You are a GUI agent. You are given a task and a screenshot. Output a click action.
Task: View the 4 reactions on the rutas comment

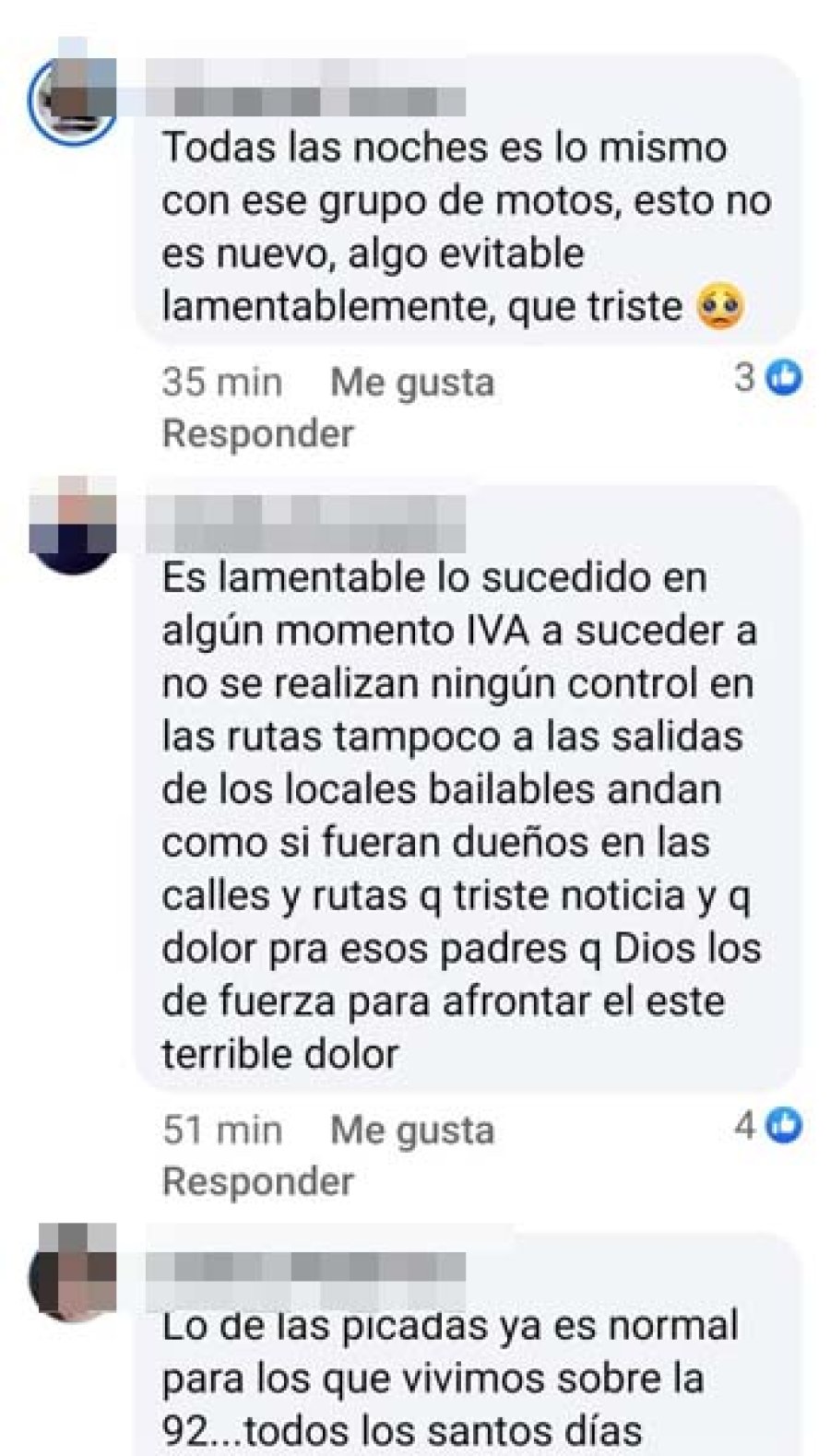click(767, 1125)
